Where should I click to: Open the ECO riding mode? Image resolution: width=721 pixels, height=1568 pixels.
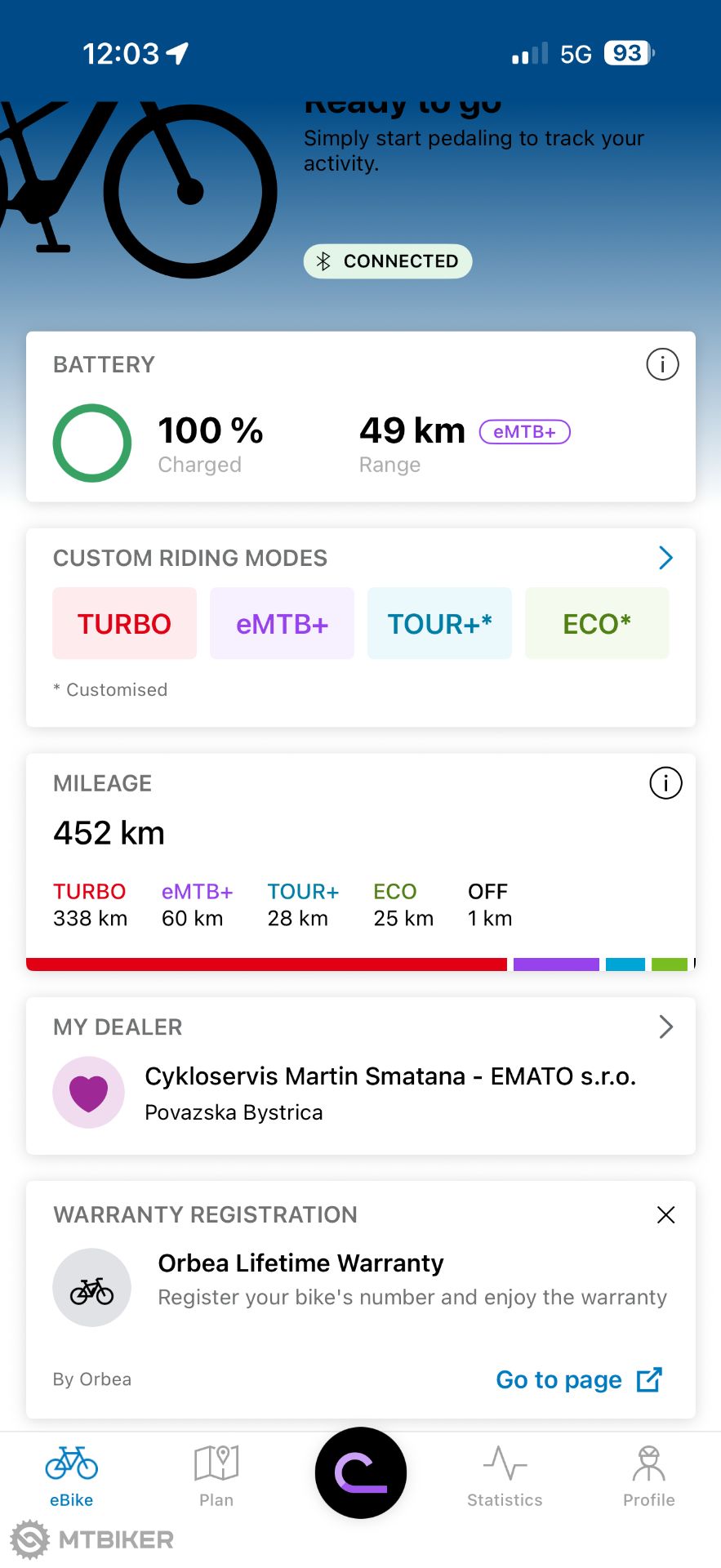pos(597,624)
